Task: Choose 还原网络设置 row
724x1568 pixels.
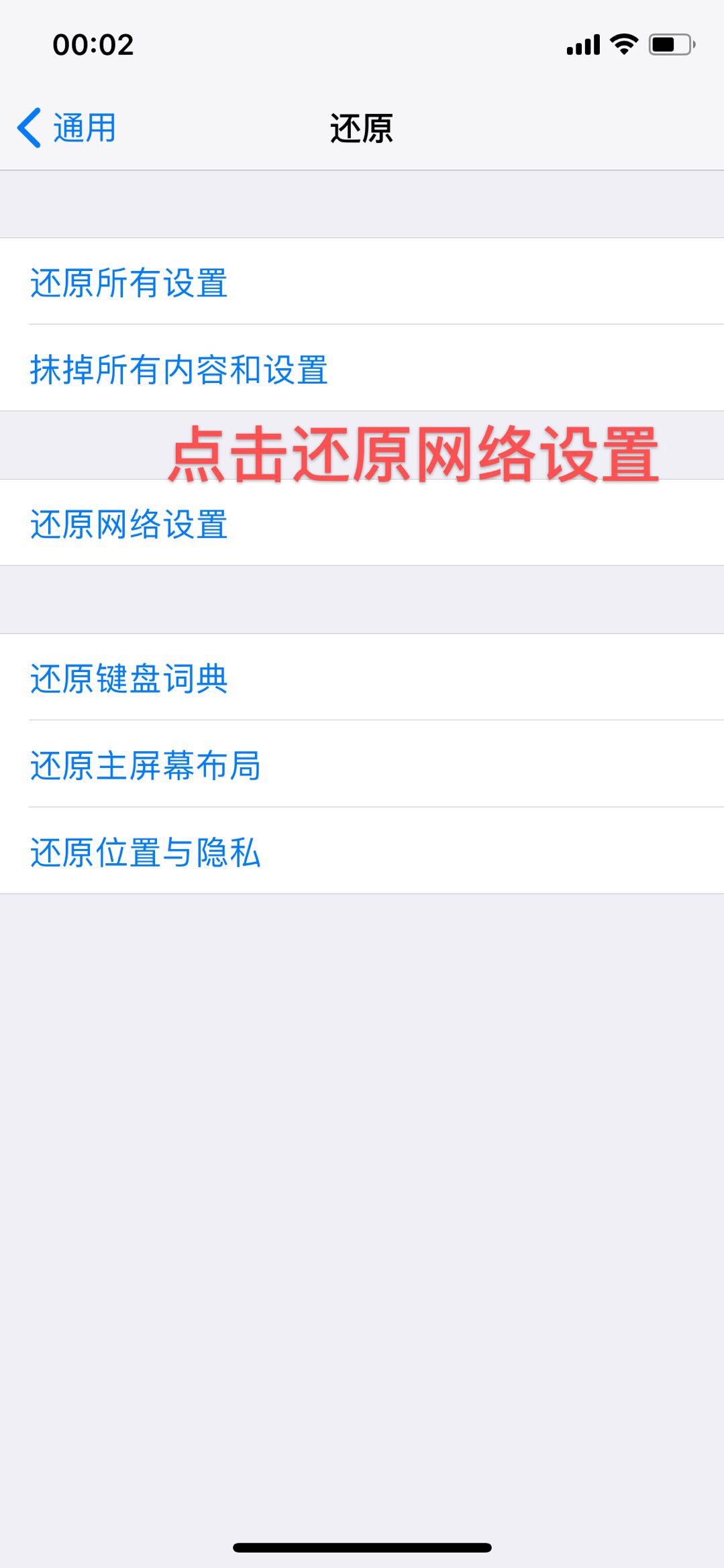Action: pyautogui.click(x=129, y=524)
